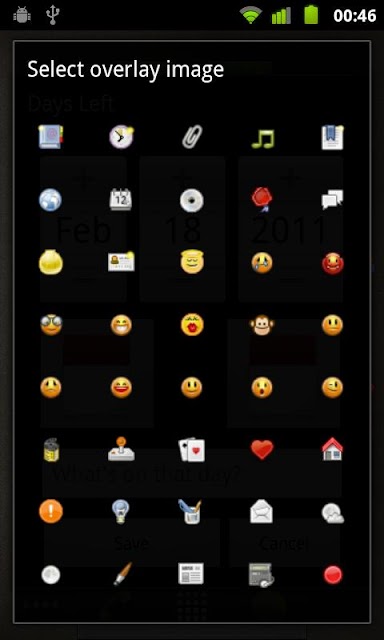This screenshot has height=640, width=384.
Task: Select the red heart icon
Action: tap(262, 450)
